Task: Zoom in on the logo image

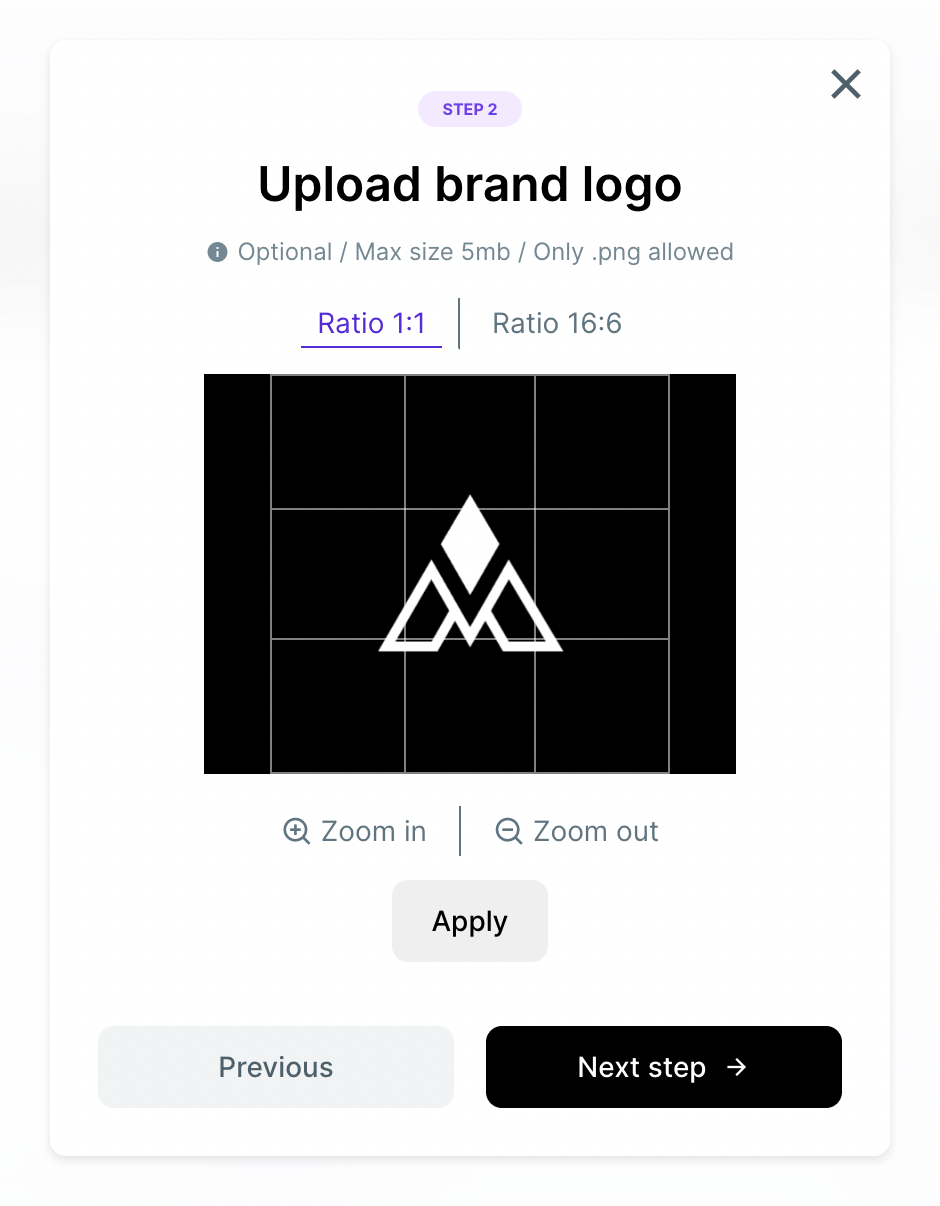Action: coord(355,832)
